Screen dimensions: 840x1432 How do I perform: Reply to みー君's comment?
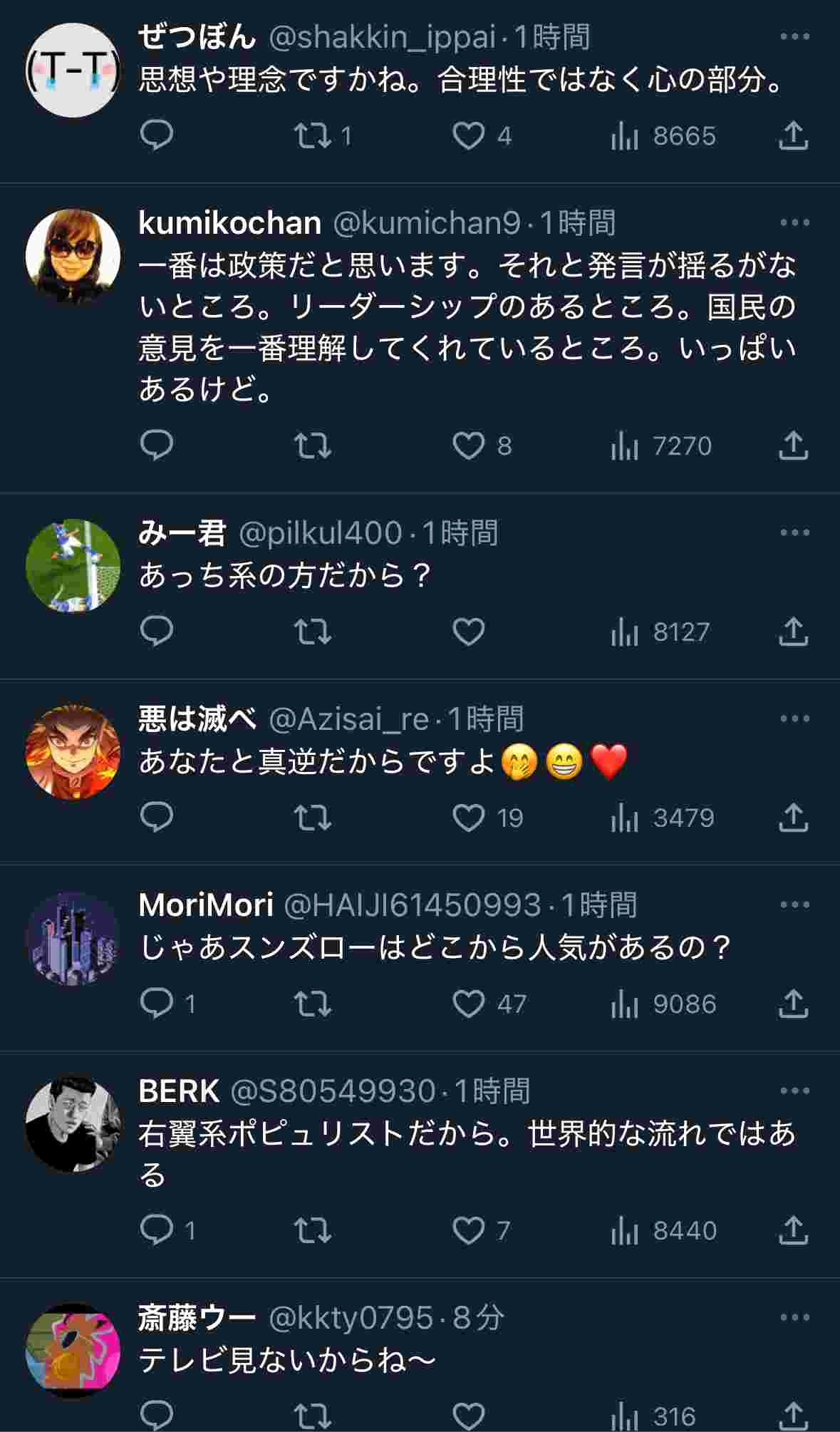coord(157,632)
